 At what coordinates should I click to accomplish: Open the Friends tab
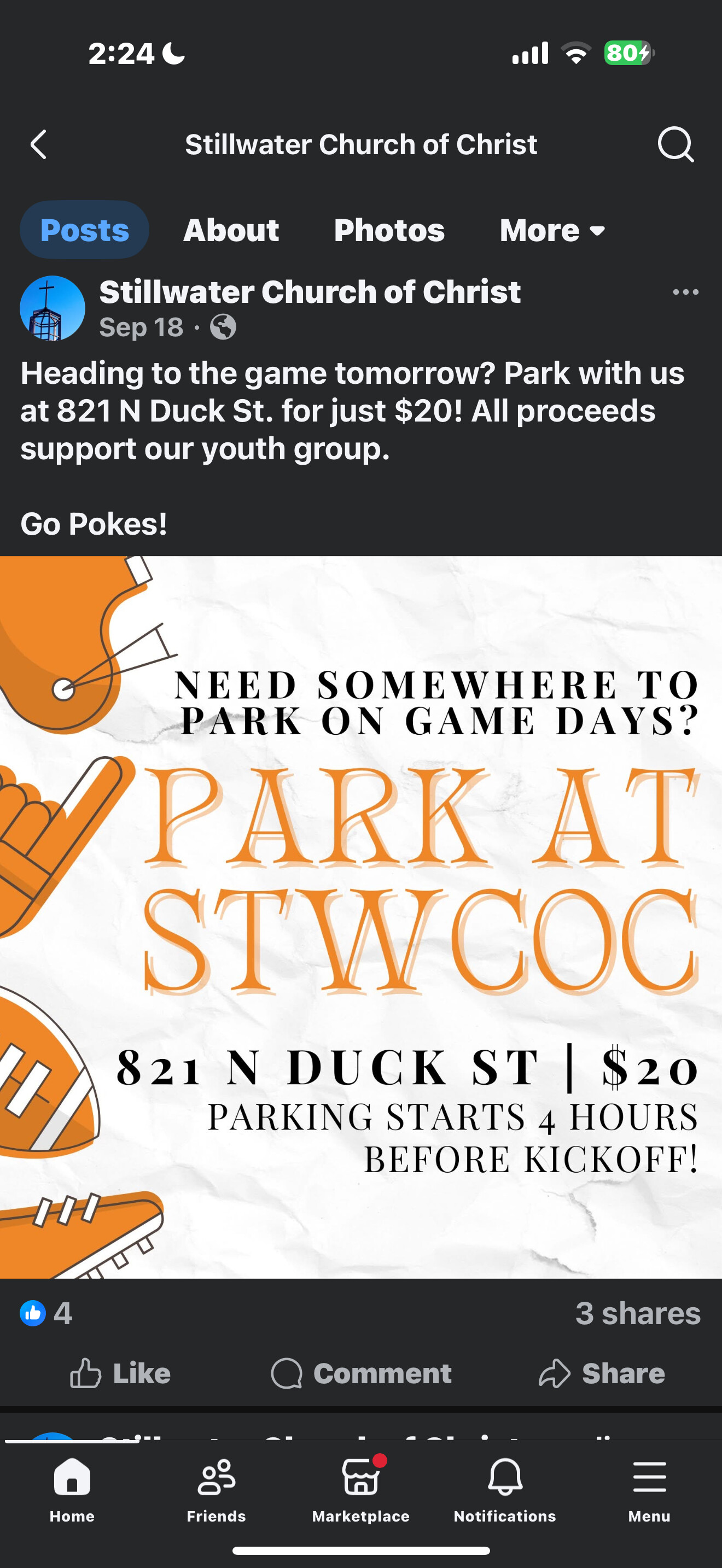click(x=216, y=1489)
